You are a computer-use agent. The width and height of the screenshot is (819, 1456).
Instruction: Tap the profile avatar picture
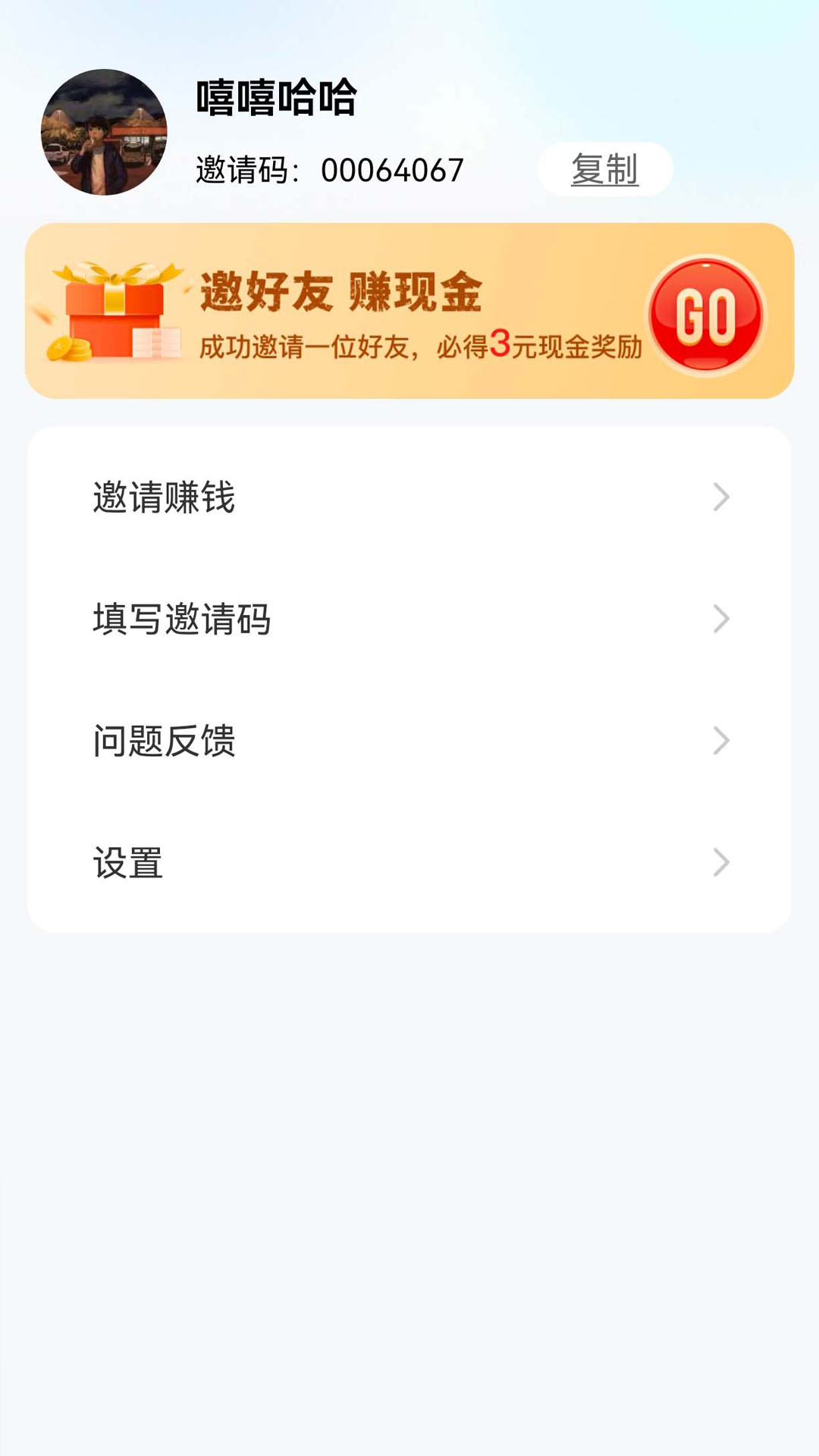coord(104,132)
